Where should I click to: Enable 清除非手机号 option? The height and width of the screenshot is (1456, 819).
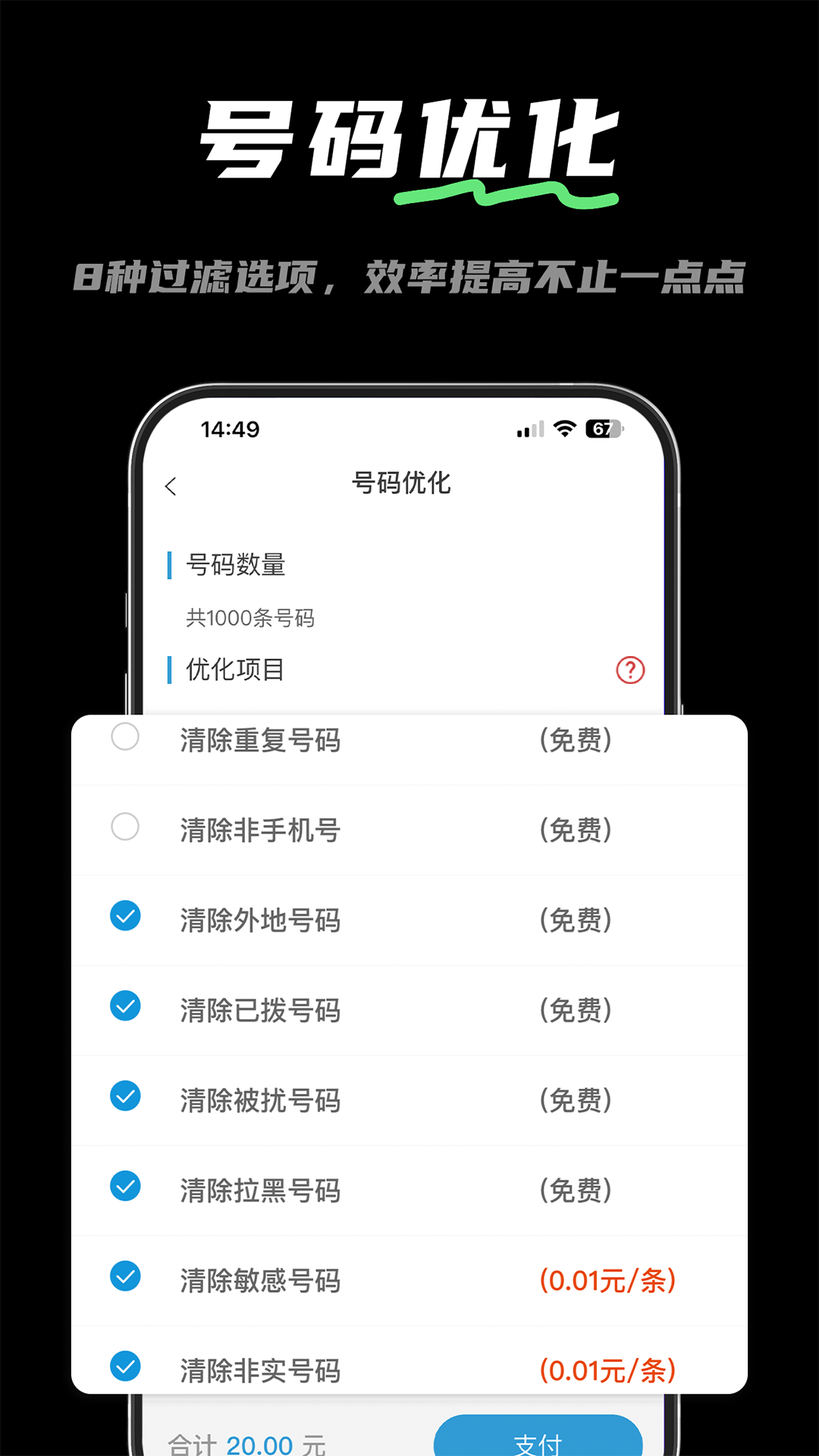point(125,826)
